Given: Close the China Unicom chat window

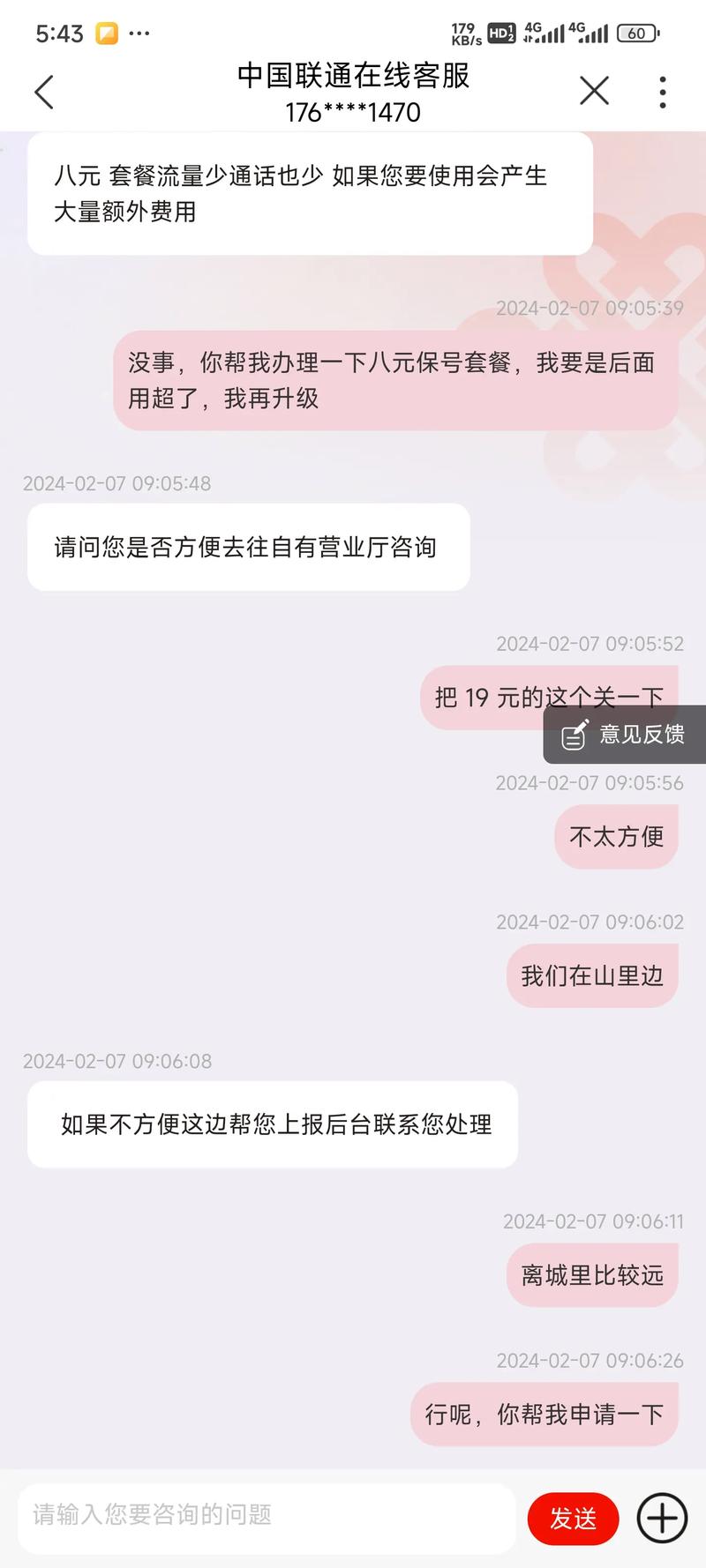Looking at the screenshot, I should [x=594, y=91].
